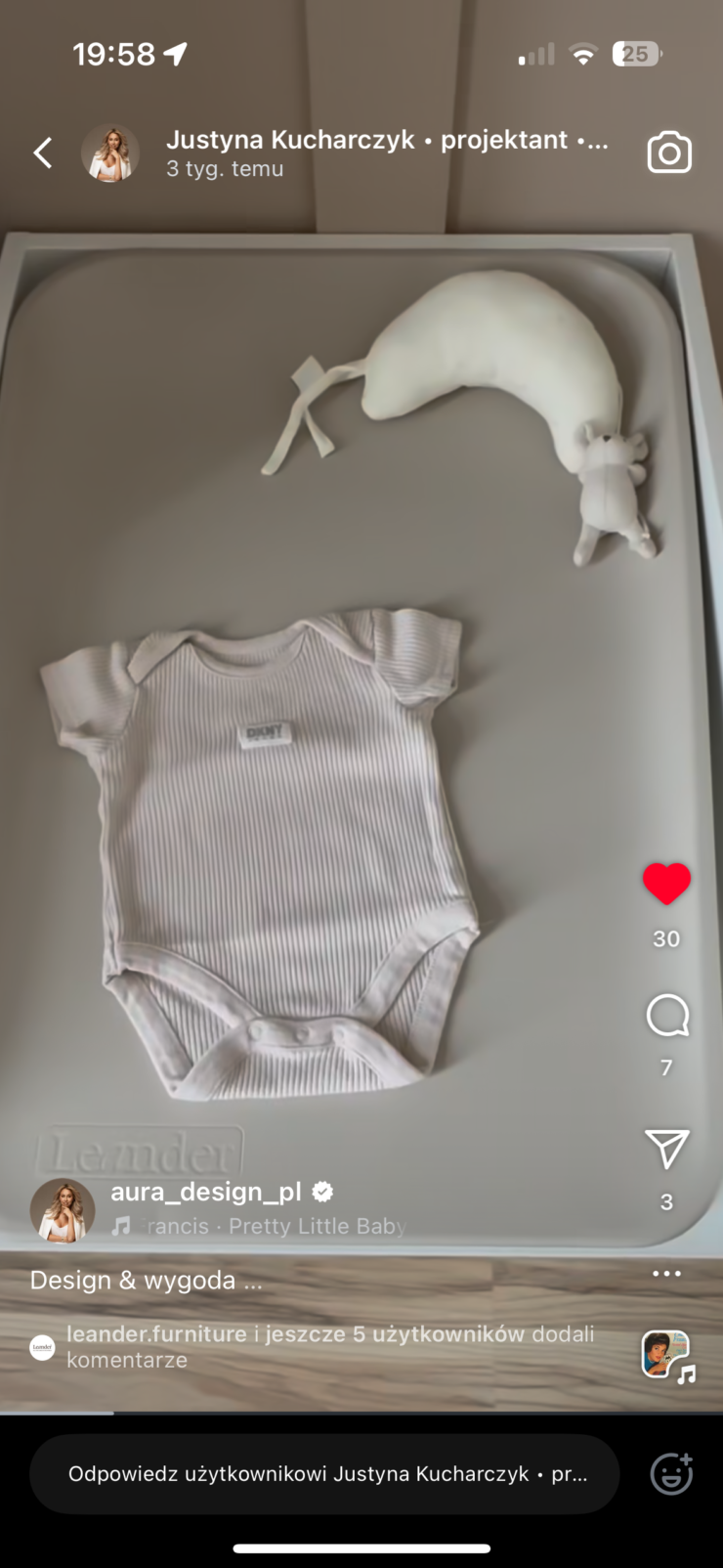Image resolution: width=723 pixels, height=1568 pixels.
Task: Open the audio cover thumbnail
Action: (665, 1355)
